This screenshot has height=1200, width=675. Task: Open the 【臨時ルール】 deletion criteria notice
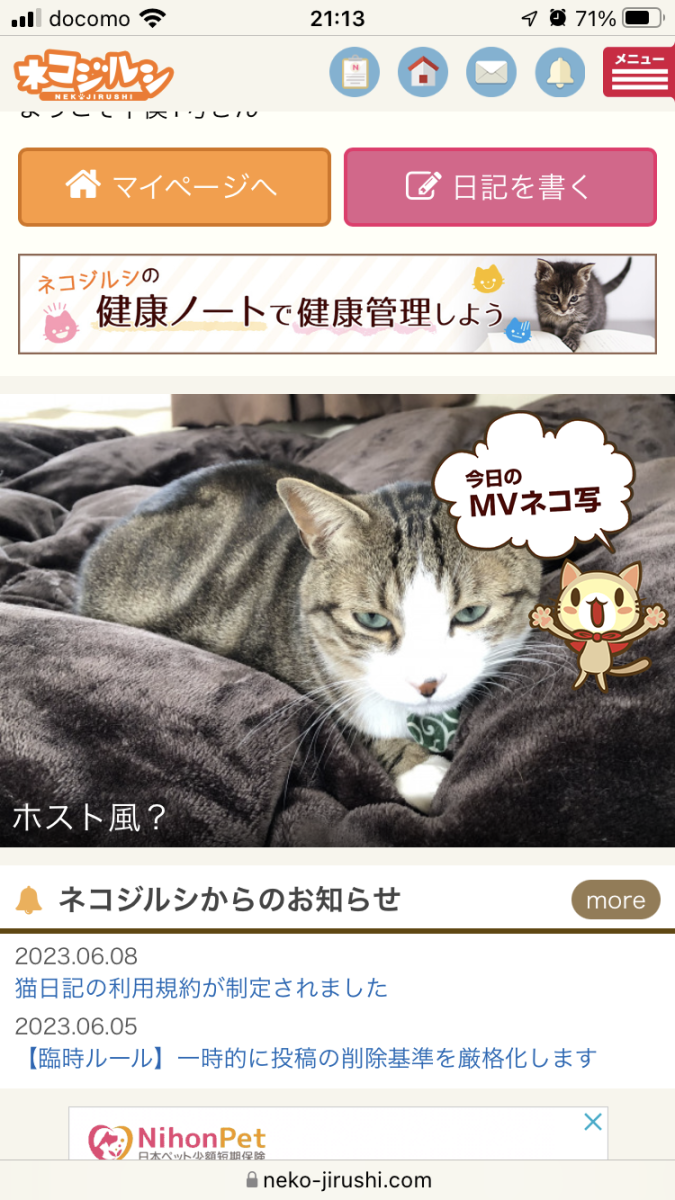pyautogui.click(x=306, y=1057)
